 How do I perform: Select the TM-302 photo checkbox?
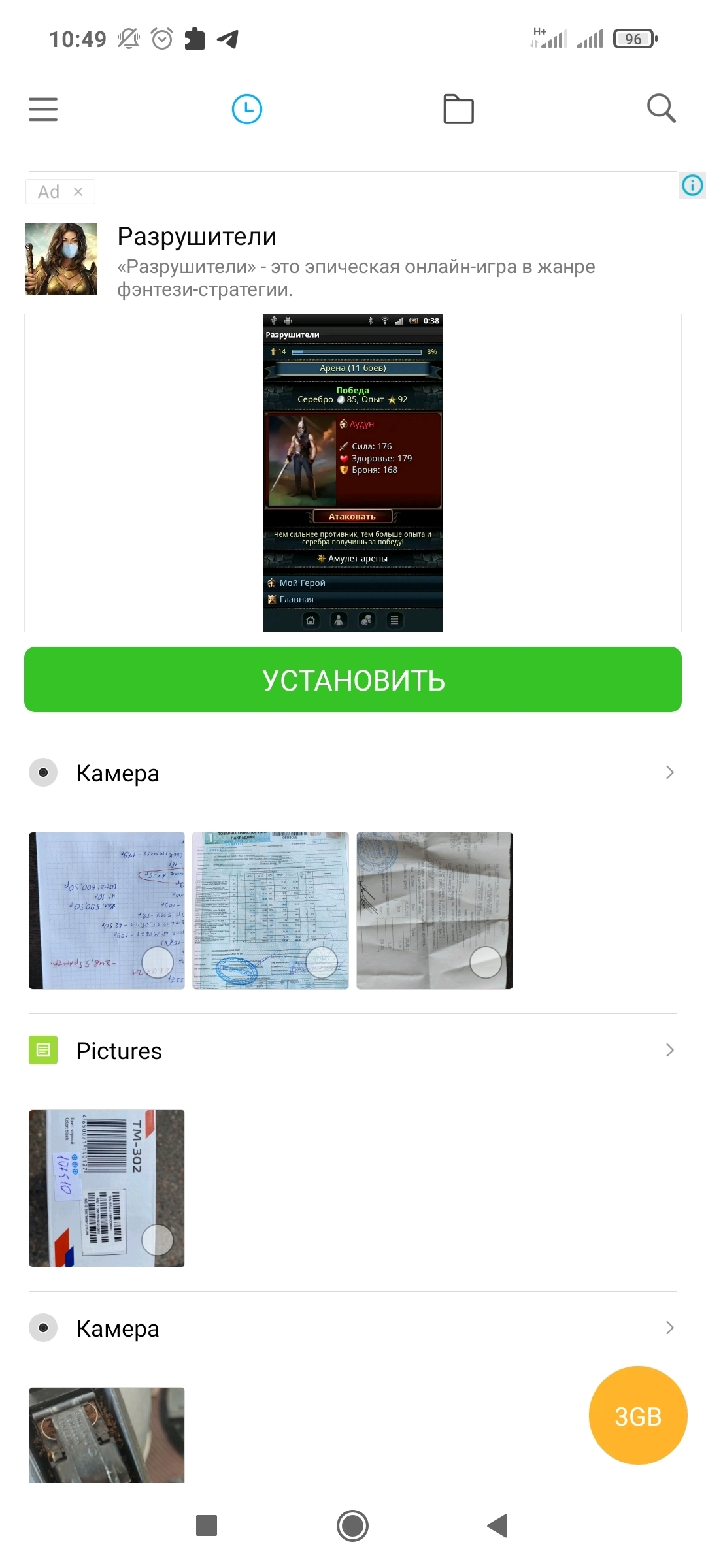158,1240
